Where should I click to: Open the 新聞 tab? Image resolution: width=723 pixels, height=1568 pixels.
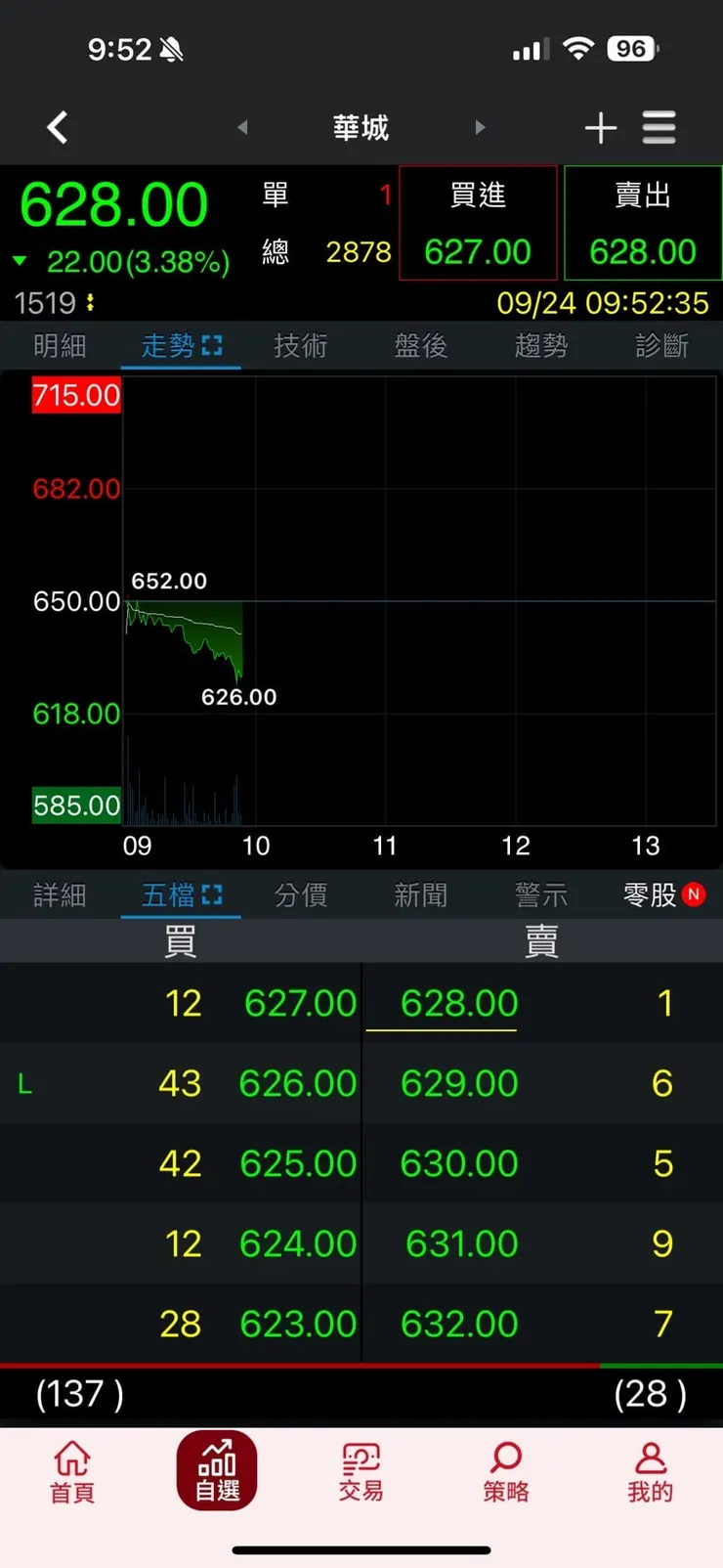pos(420,895)
